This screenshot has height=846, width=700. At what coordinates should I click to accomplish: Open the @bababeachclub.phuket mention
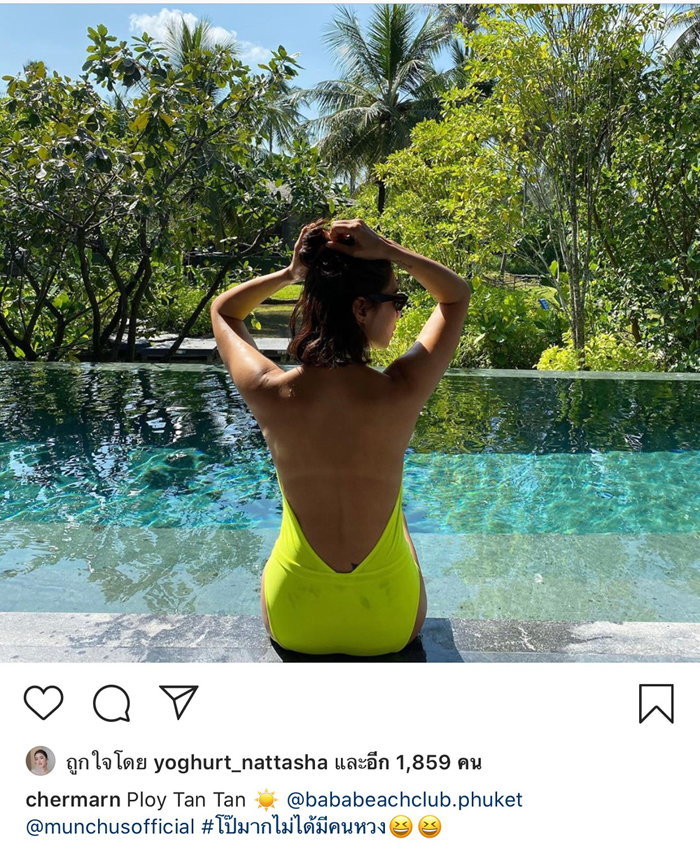point(404,800)
